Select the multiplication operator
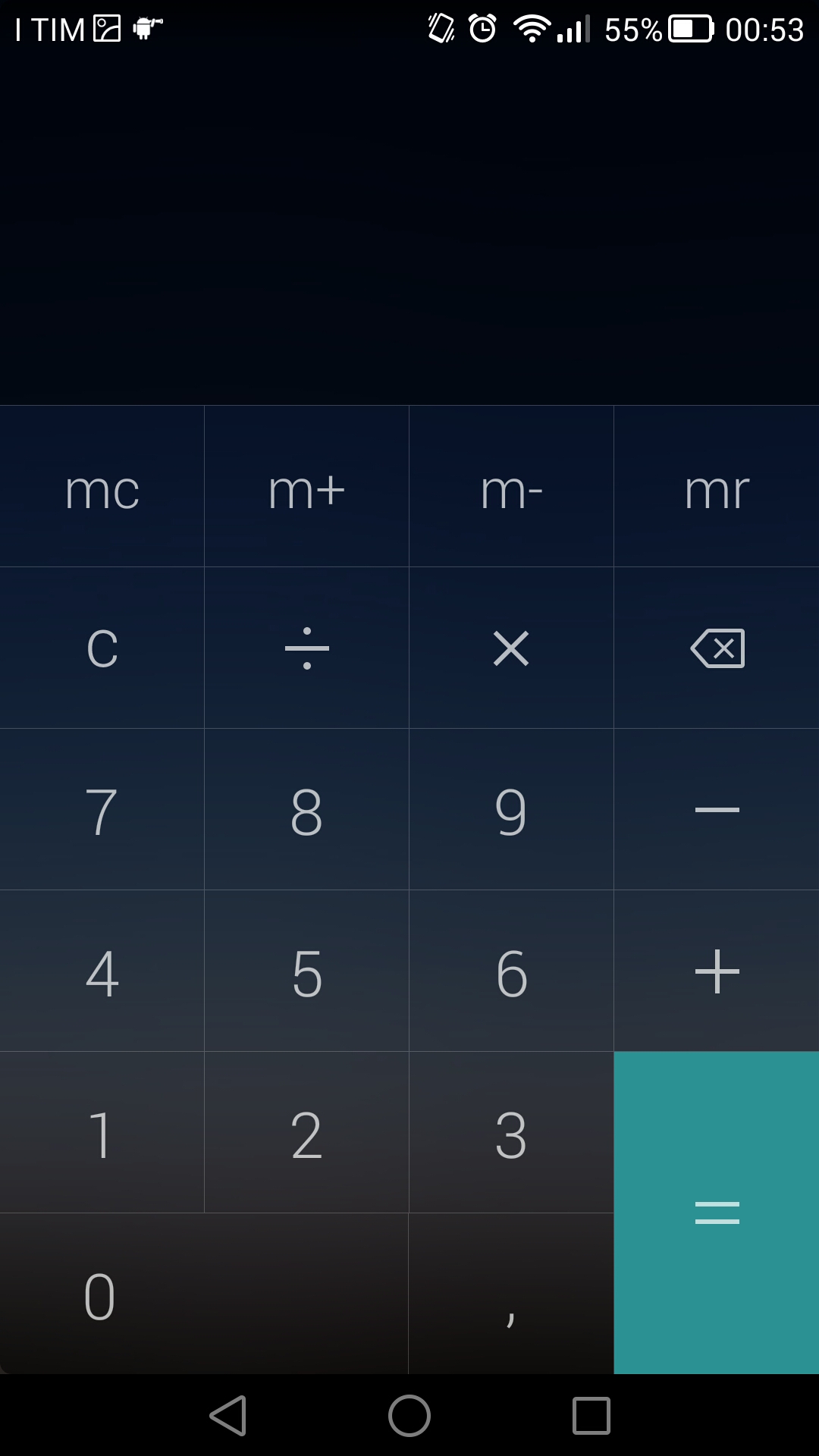 click(x=511, y=648)
